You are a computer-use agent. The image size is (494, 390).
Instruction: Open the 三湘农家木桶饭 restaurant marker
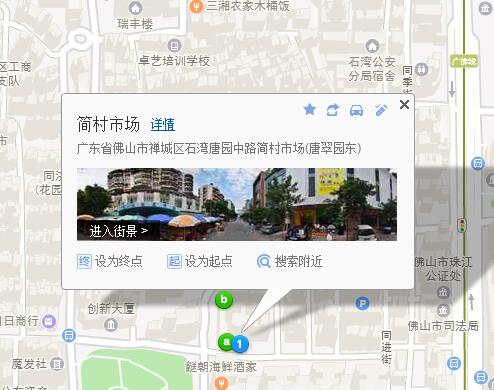196,6
